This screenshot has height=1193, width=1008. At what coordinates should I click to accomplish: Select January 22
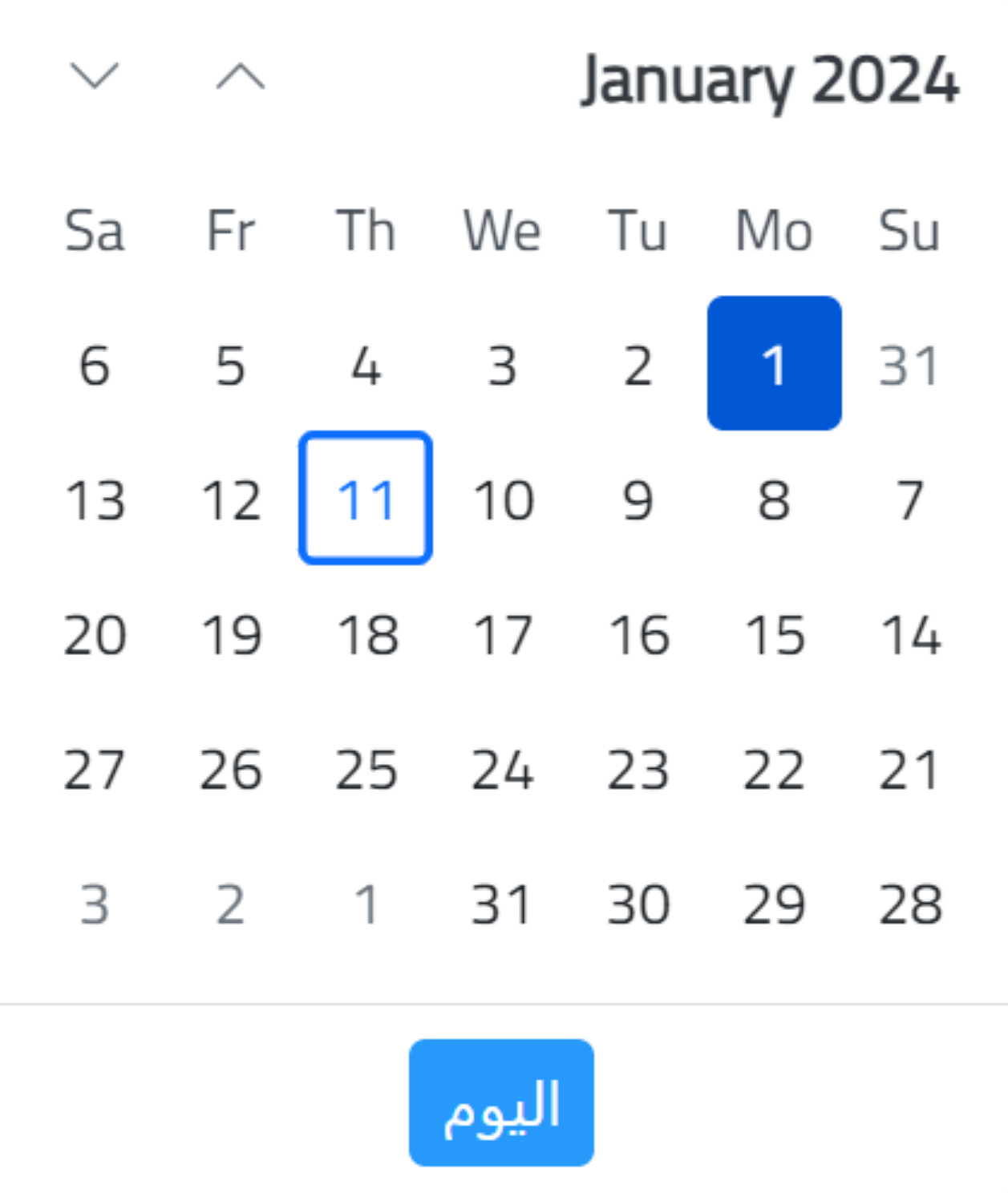[774, 770]
